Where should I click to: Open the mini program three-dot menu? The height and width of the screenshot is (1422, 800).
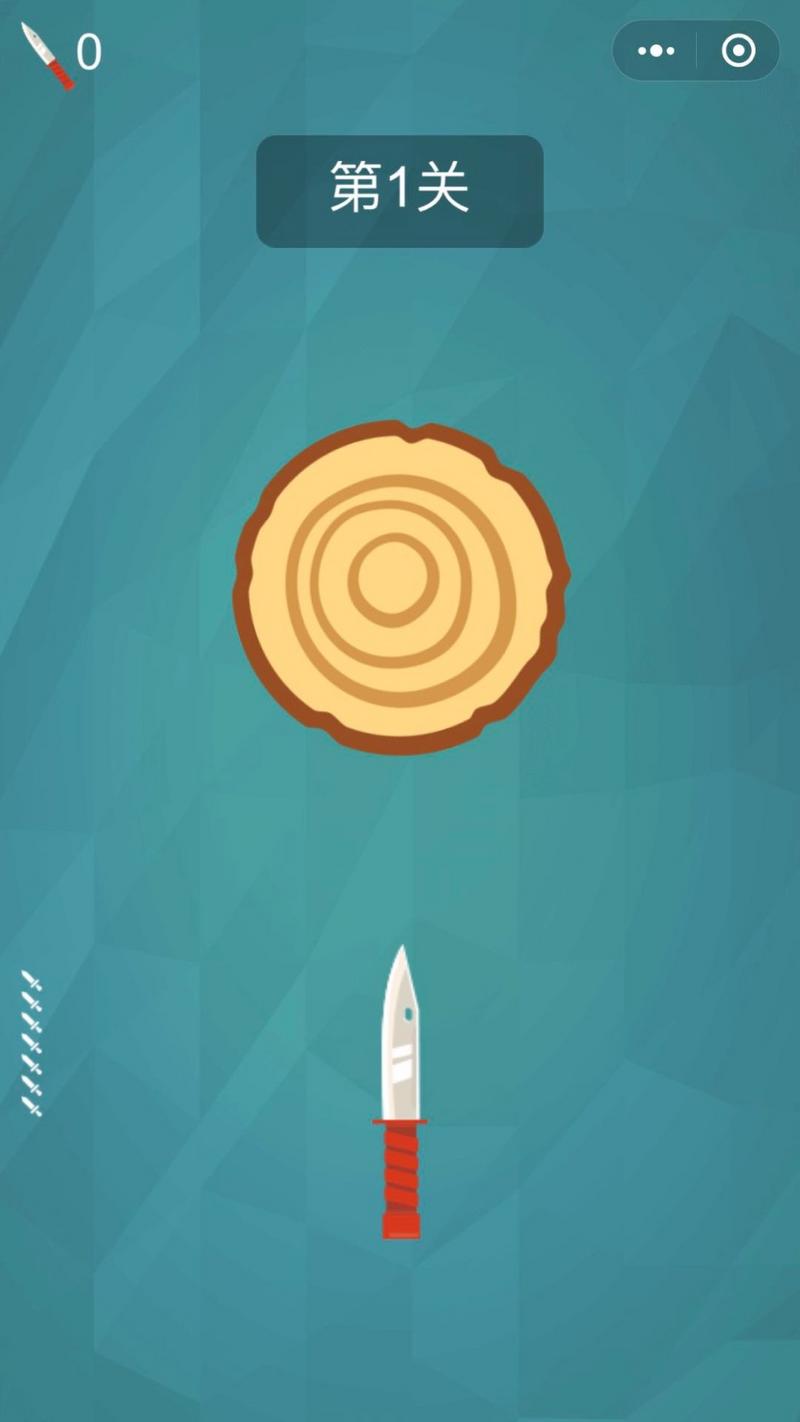pyautogui.click(x=656, y=51)
